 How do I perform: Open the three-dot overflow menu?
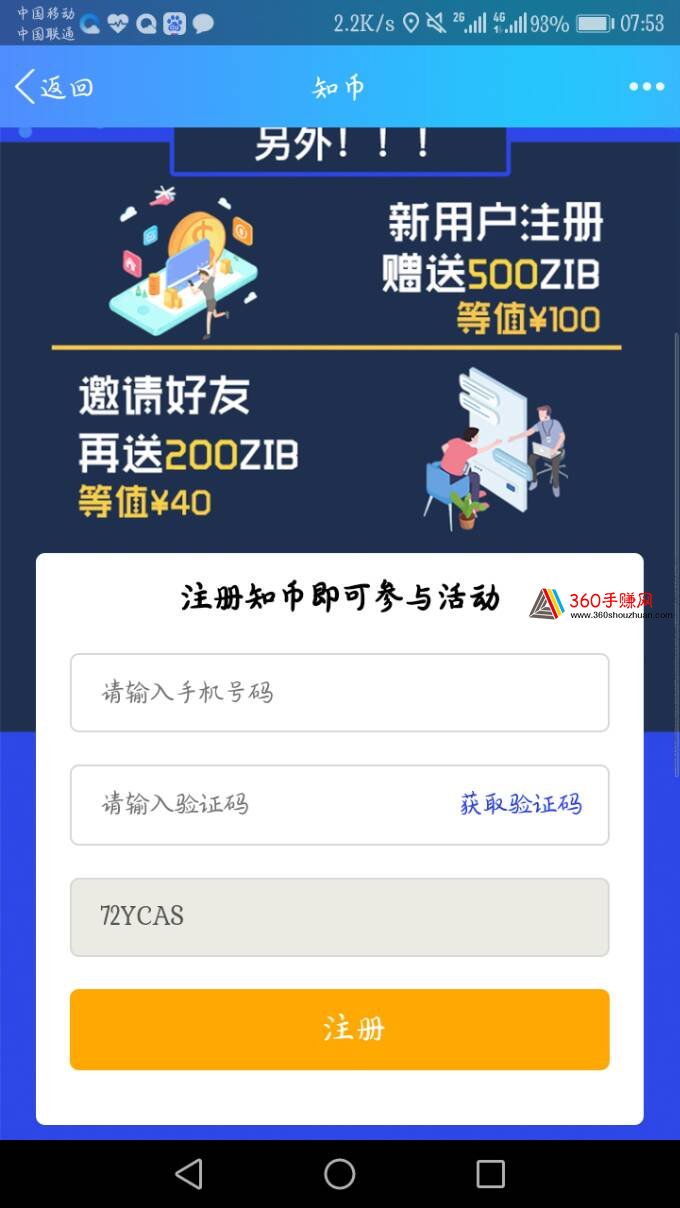(x=646, y=87)
